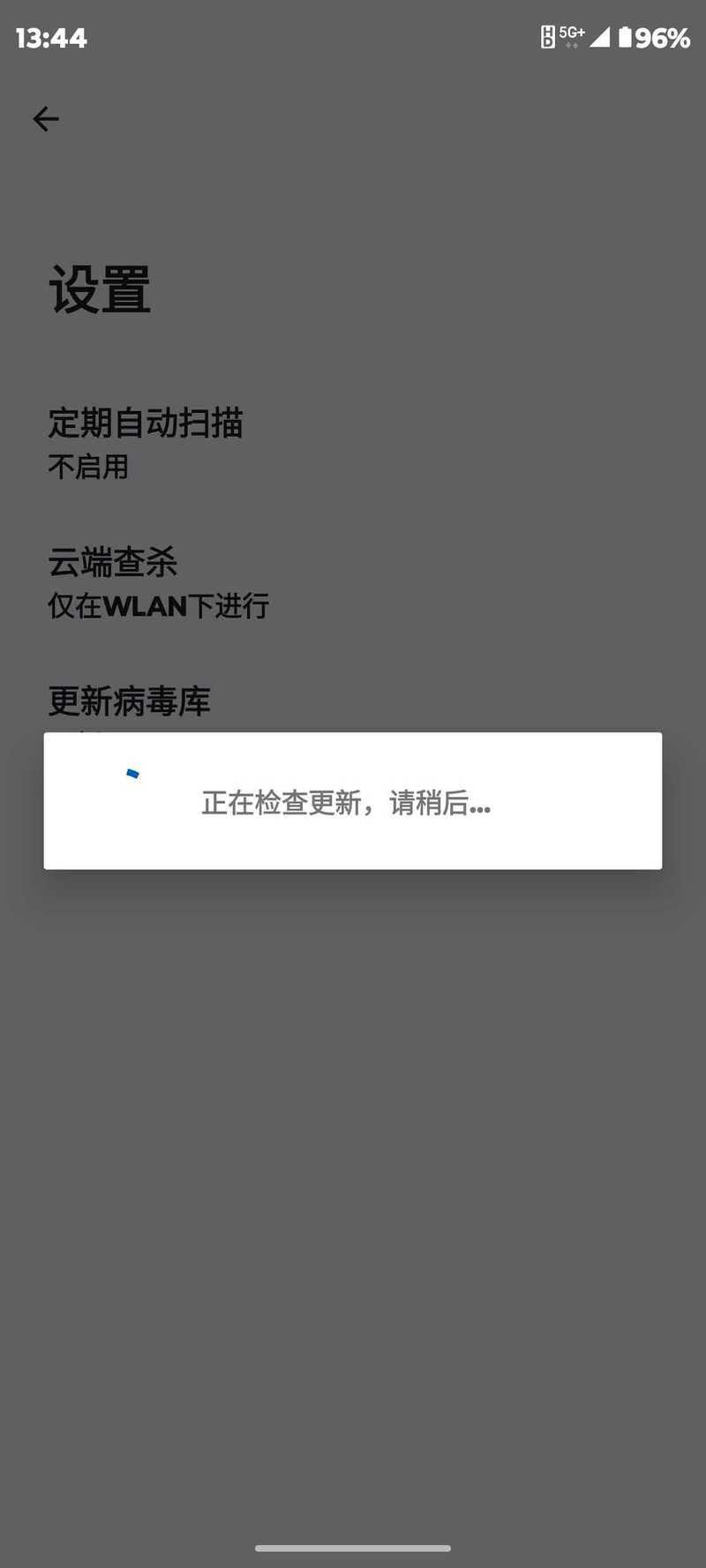Open the 云端查杀 setting
This screenshot has height=1568, width=706.
353,582
